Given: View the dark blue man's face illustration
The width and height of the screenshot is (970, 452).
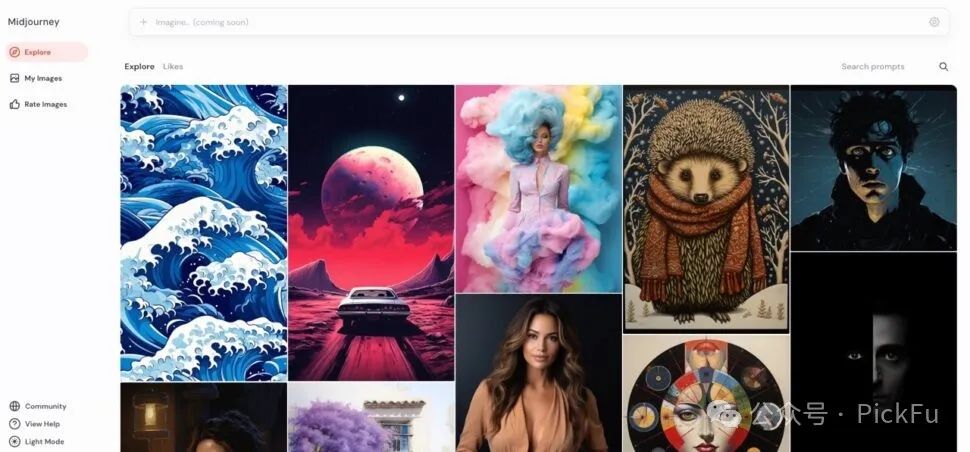Looking at the screenshot, I should click(x=873, y=167).
